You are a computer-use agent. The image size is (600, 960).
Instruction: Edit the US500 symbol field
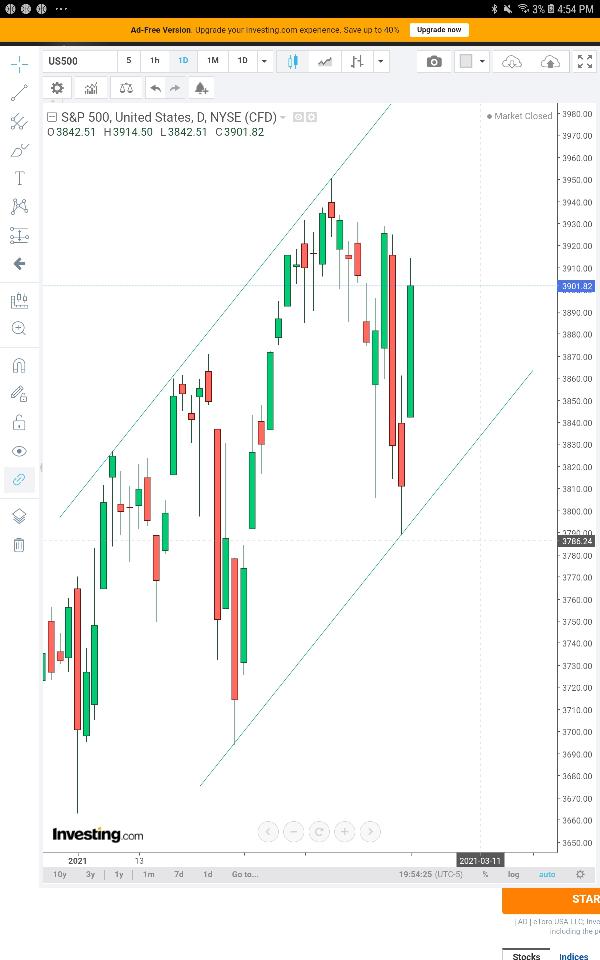pos(78,61)
